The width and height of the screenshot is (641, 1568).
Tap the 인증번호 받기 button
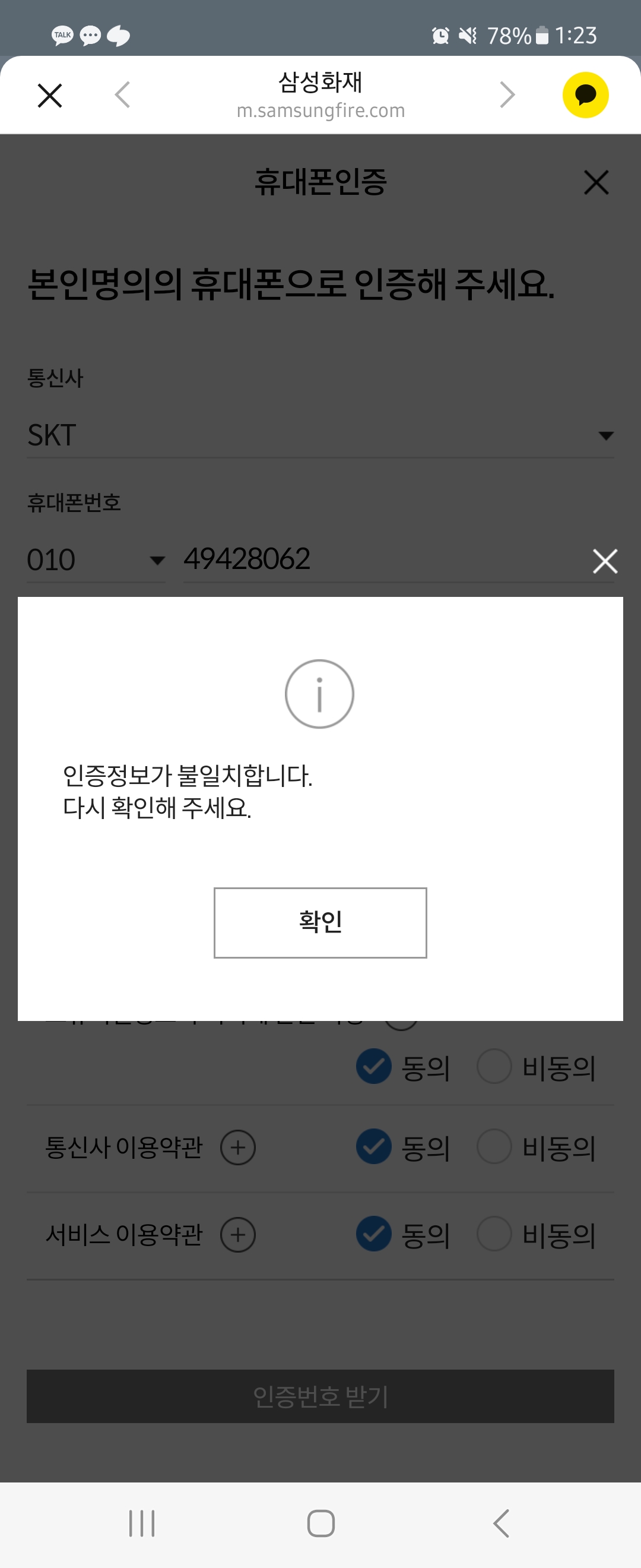click(x=320, y=1397)
